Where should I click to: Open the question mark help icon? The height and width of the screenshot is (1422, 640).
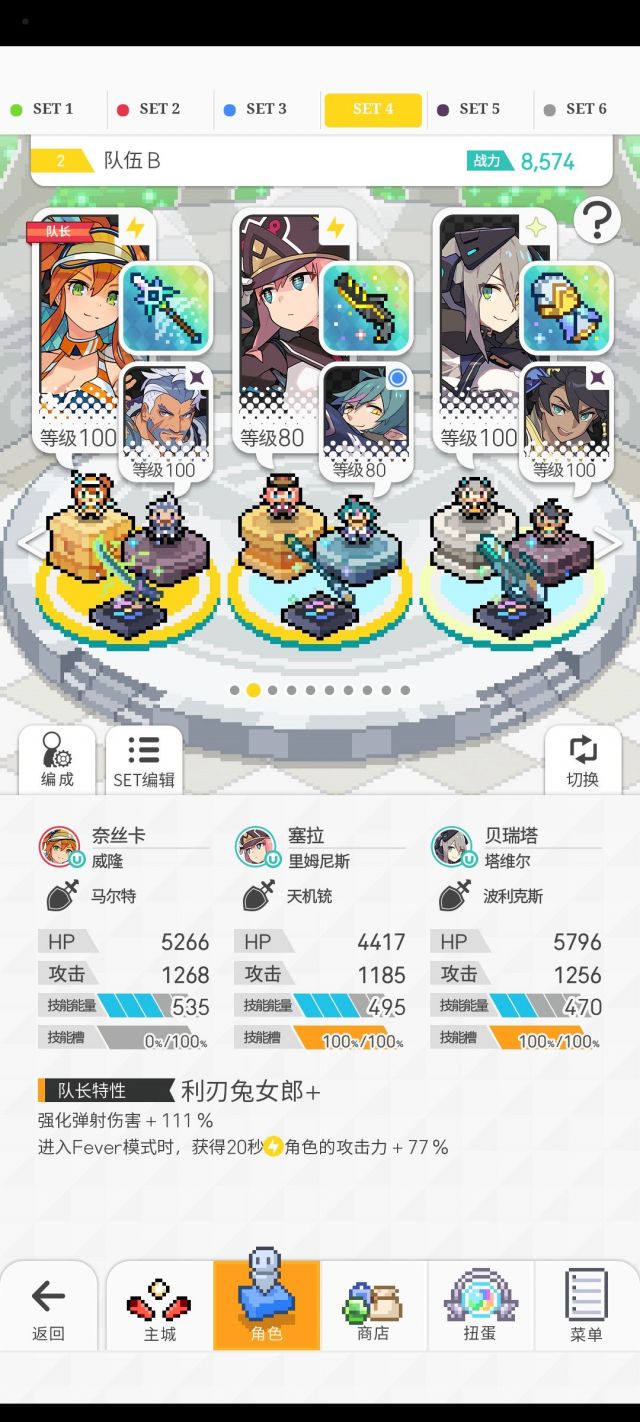(x=597, y=221)
